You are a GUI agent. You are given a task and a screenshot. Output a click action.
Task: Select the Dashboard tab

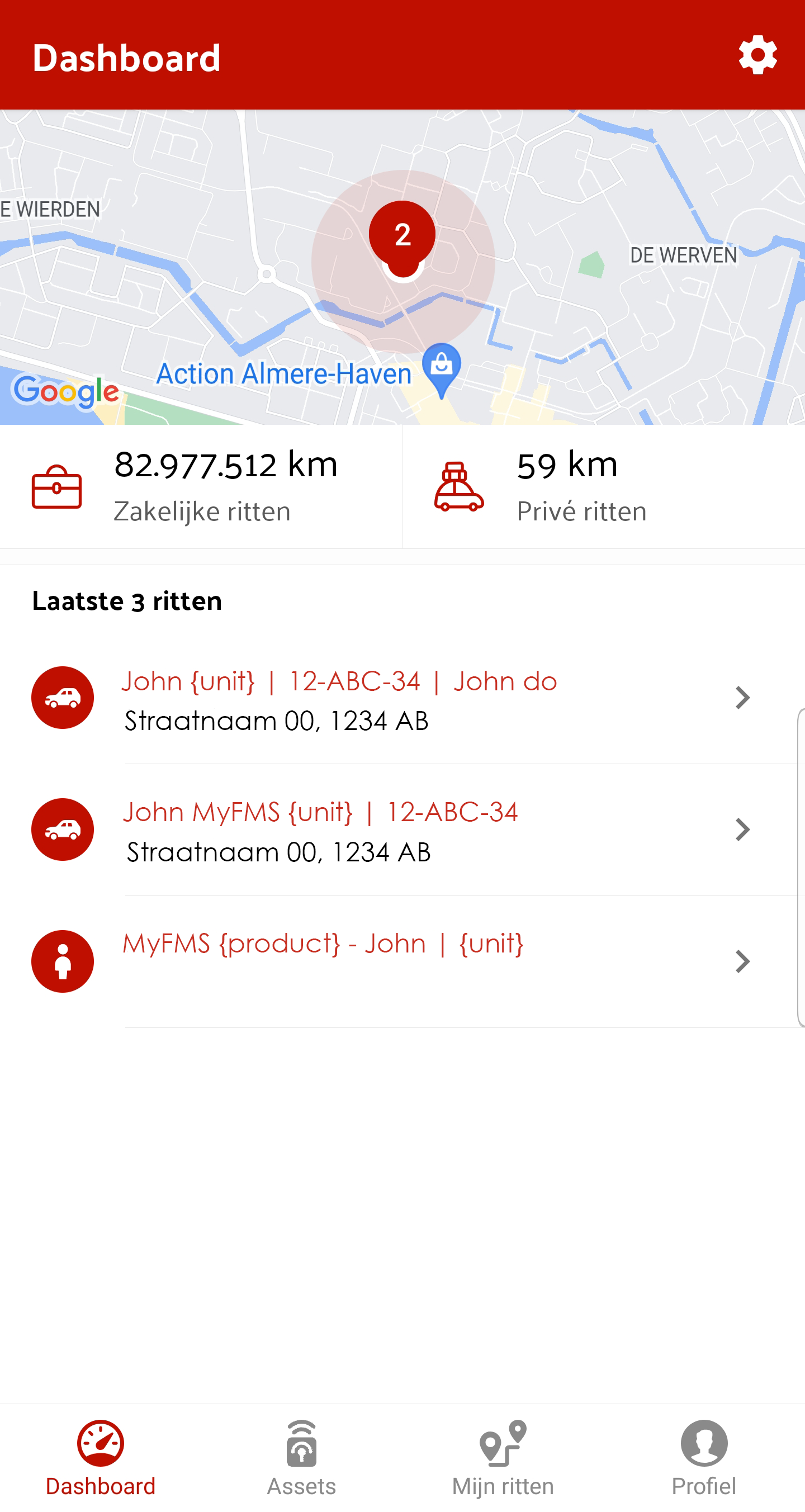click(101, 1458)
